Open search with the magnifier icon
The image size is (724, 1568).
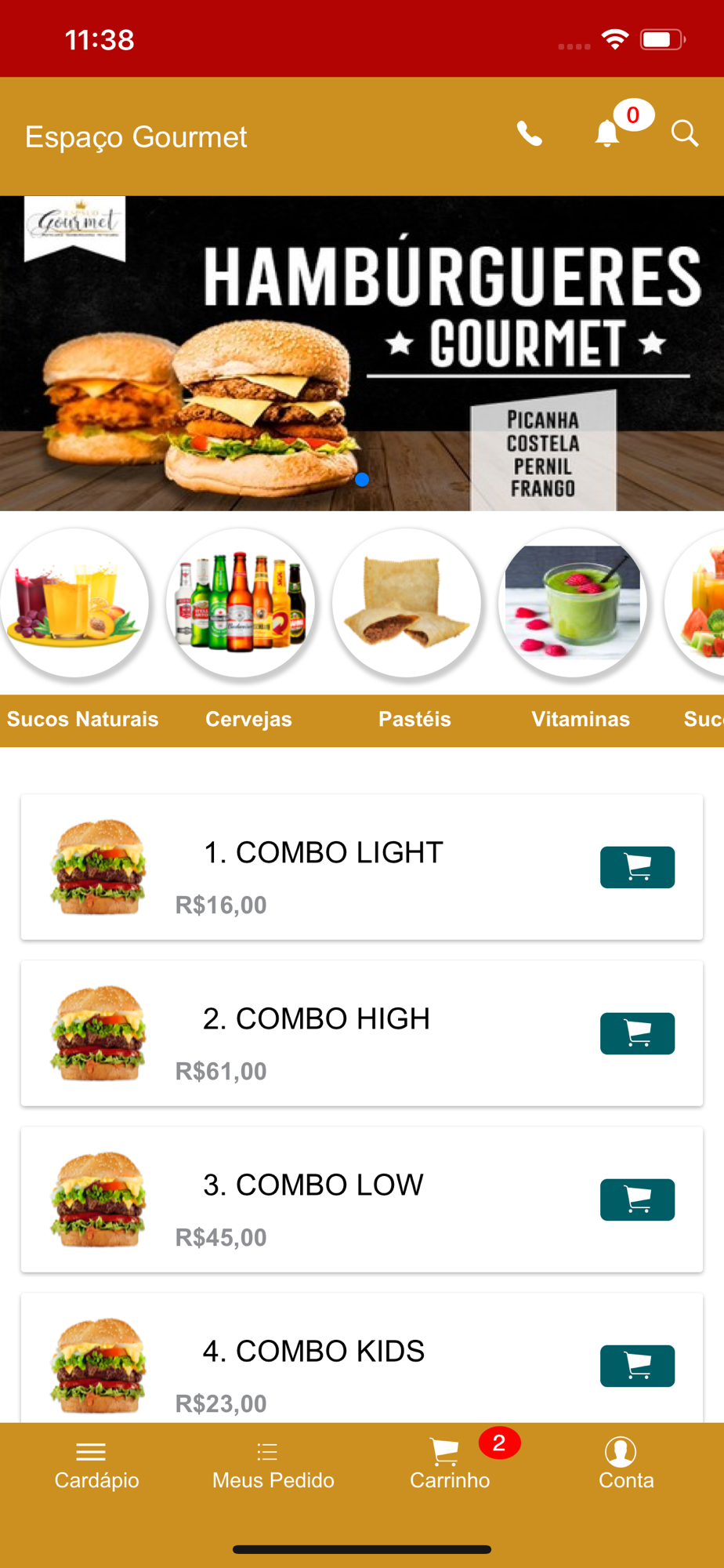coord(684,134)
